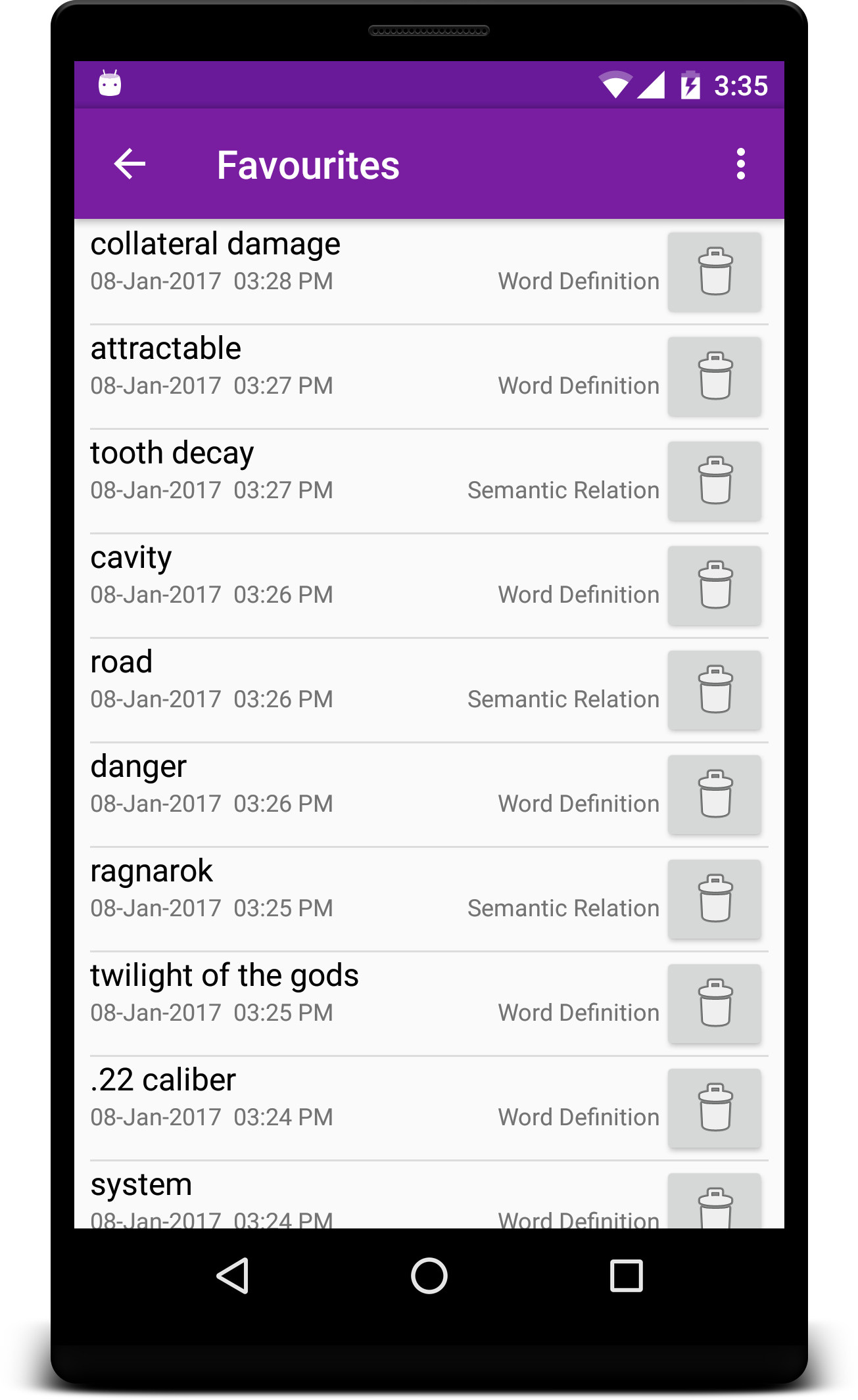Open the three-dot overflow menu

[x=741, y=164]
